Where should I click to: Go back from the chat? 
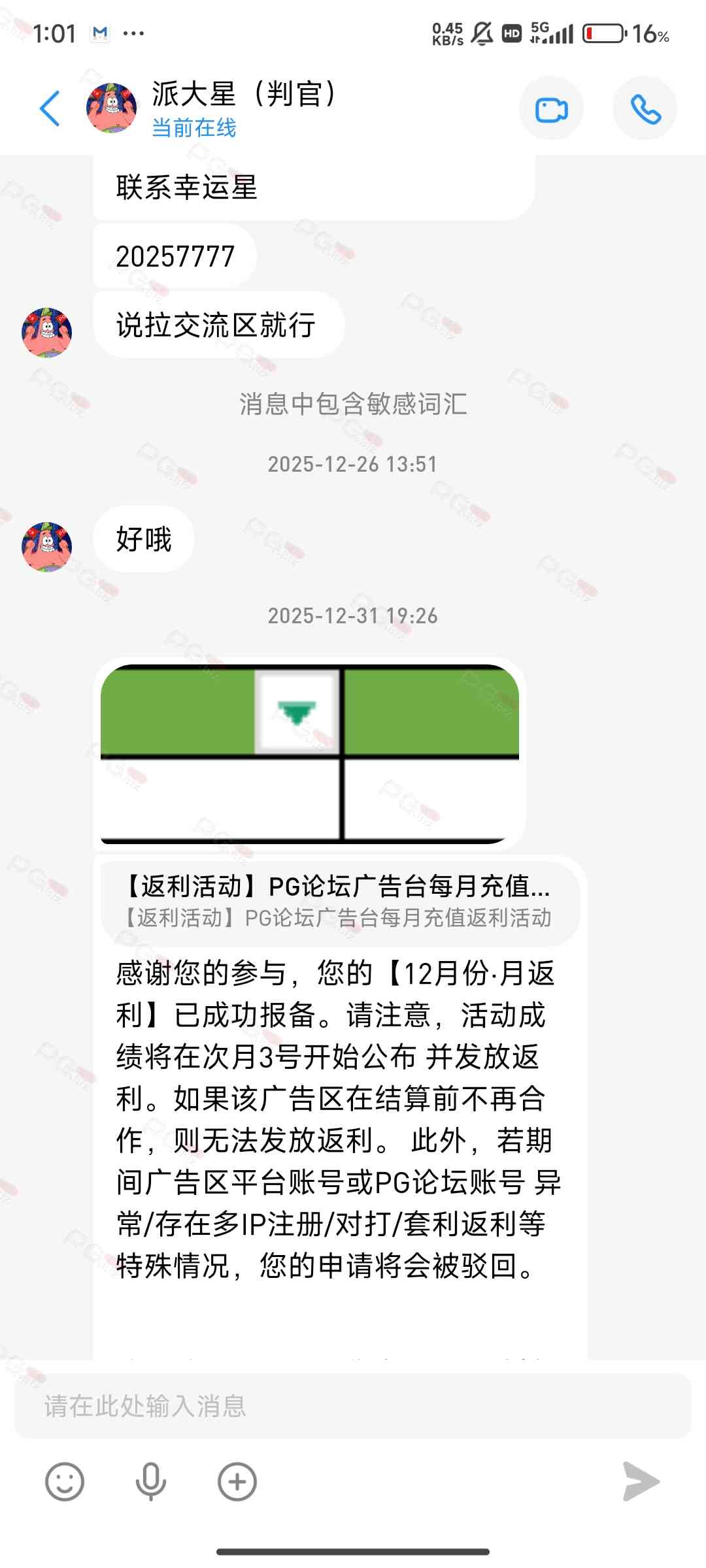click(50, 108)
